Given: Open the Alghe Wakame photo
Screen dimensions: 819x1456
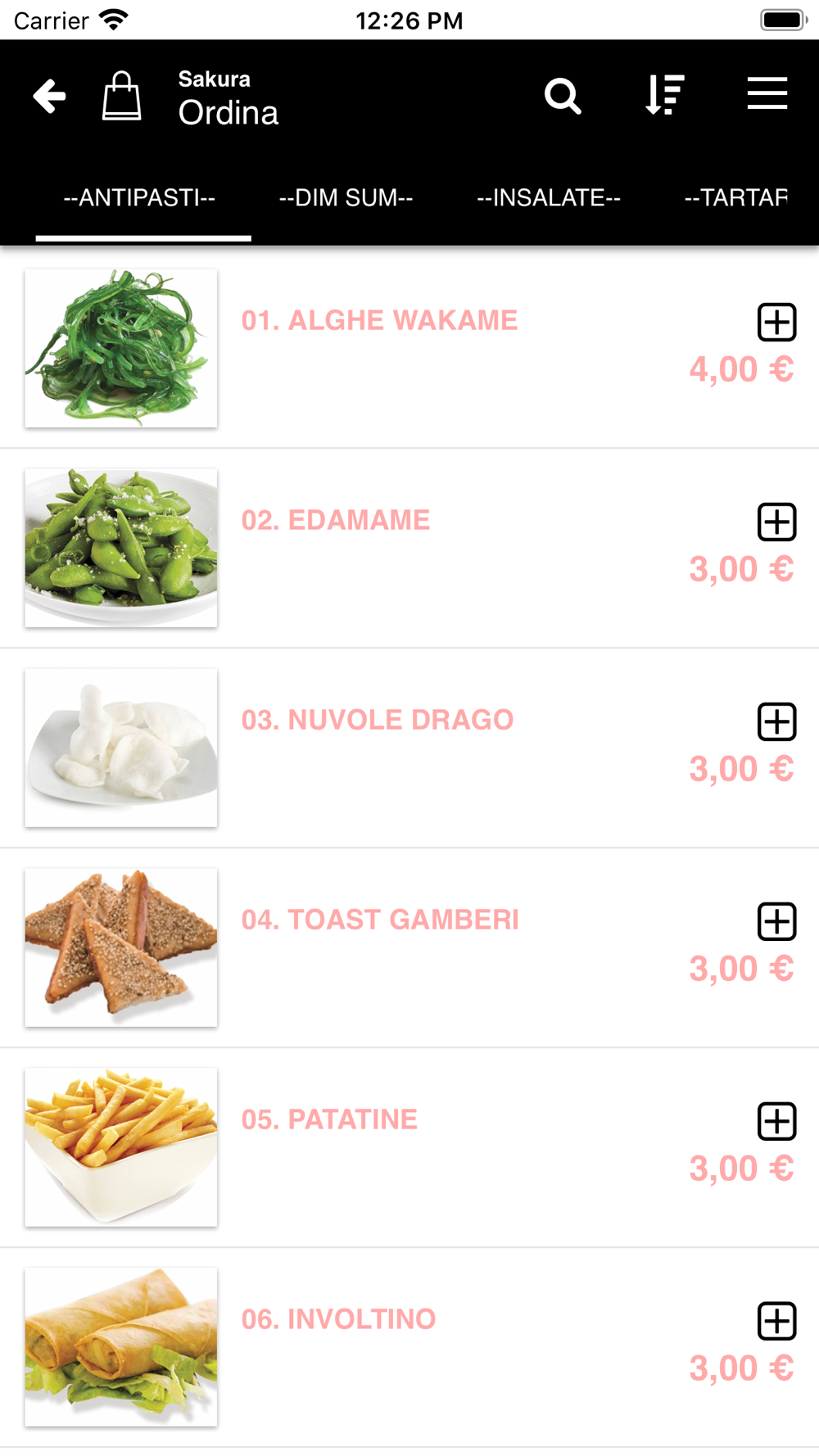Looking at the screenshot, I should coord(121,348).
